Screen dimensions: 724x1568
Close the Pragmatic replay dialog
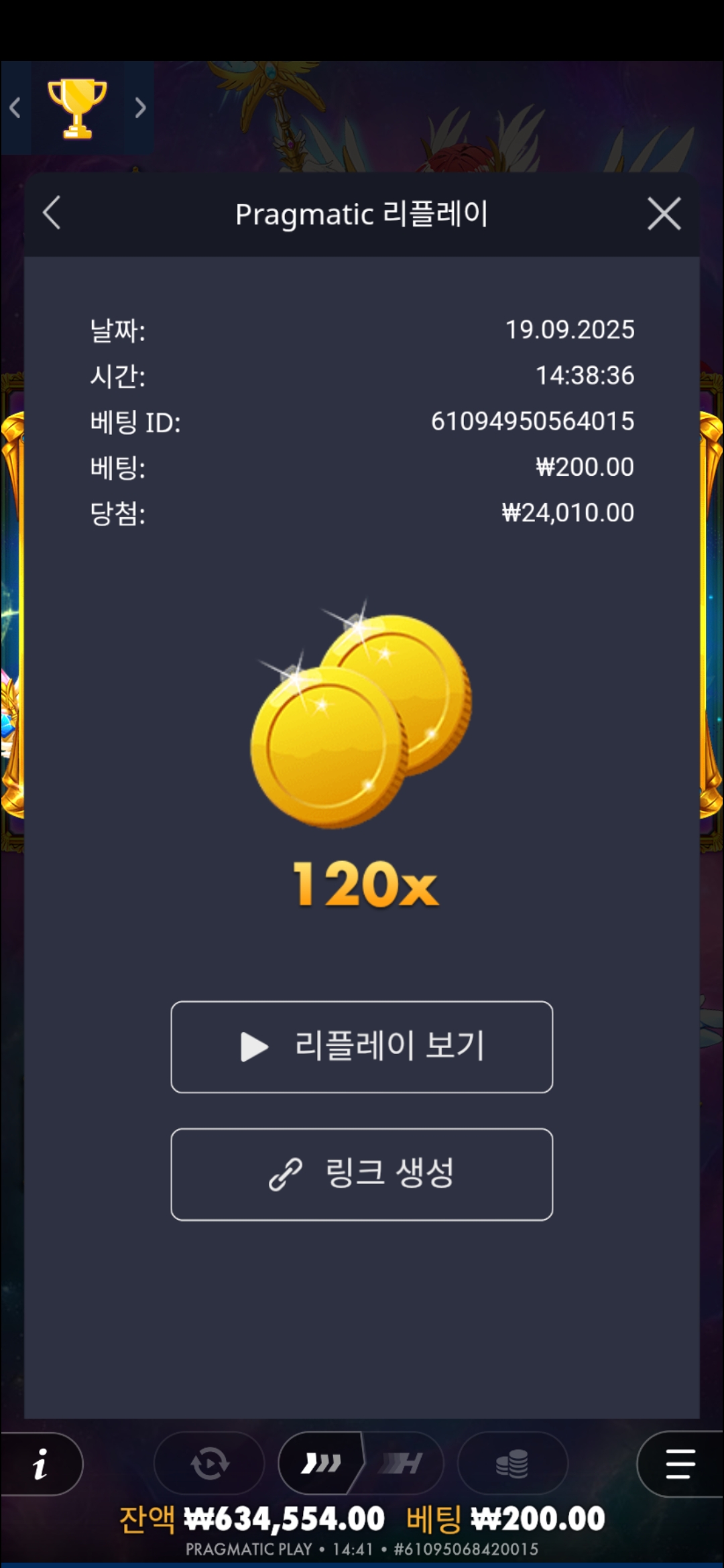[664, 214]
